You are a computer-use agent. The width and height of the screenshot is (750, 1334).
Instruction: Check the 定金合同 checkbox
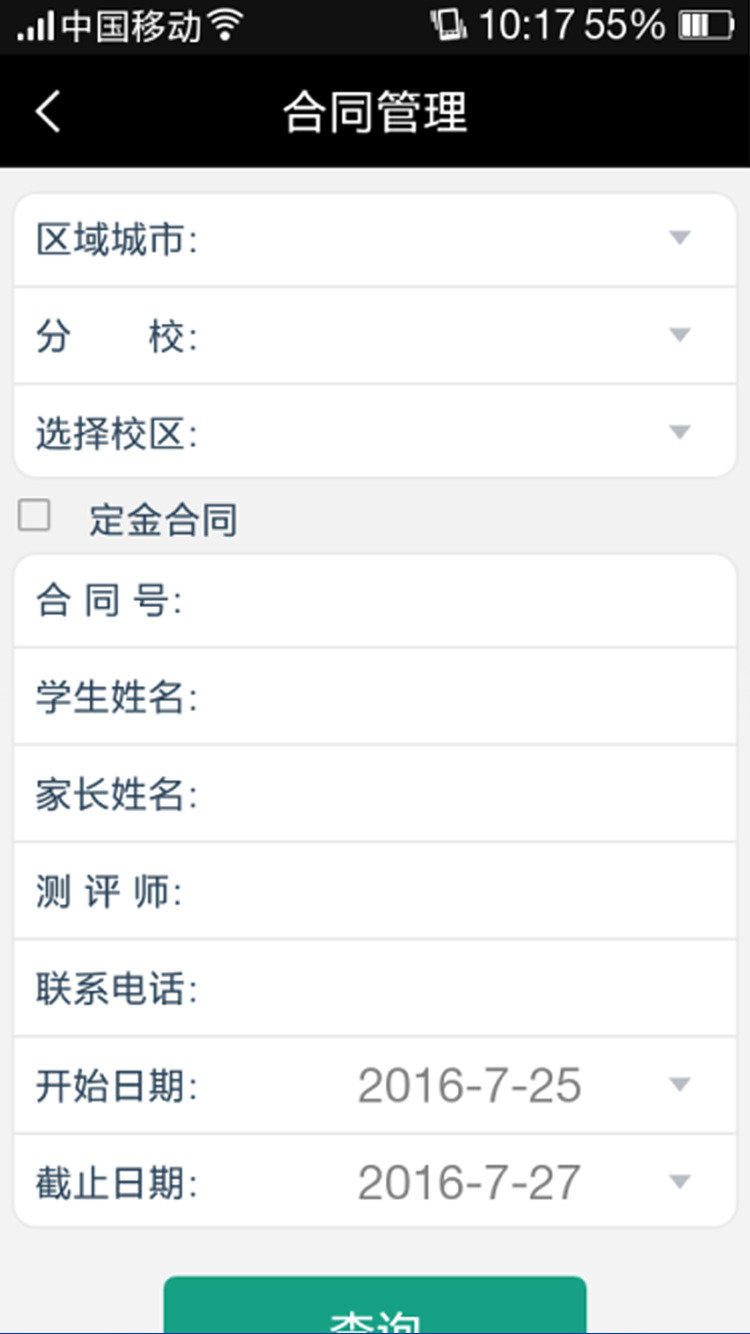coord(35,516)
